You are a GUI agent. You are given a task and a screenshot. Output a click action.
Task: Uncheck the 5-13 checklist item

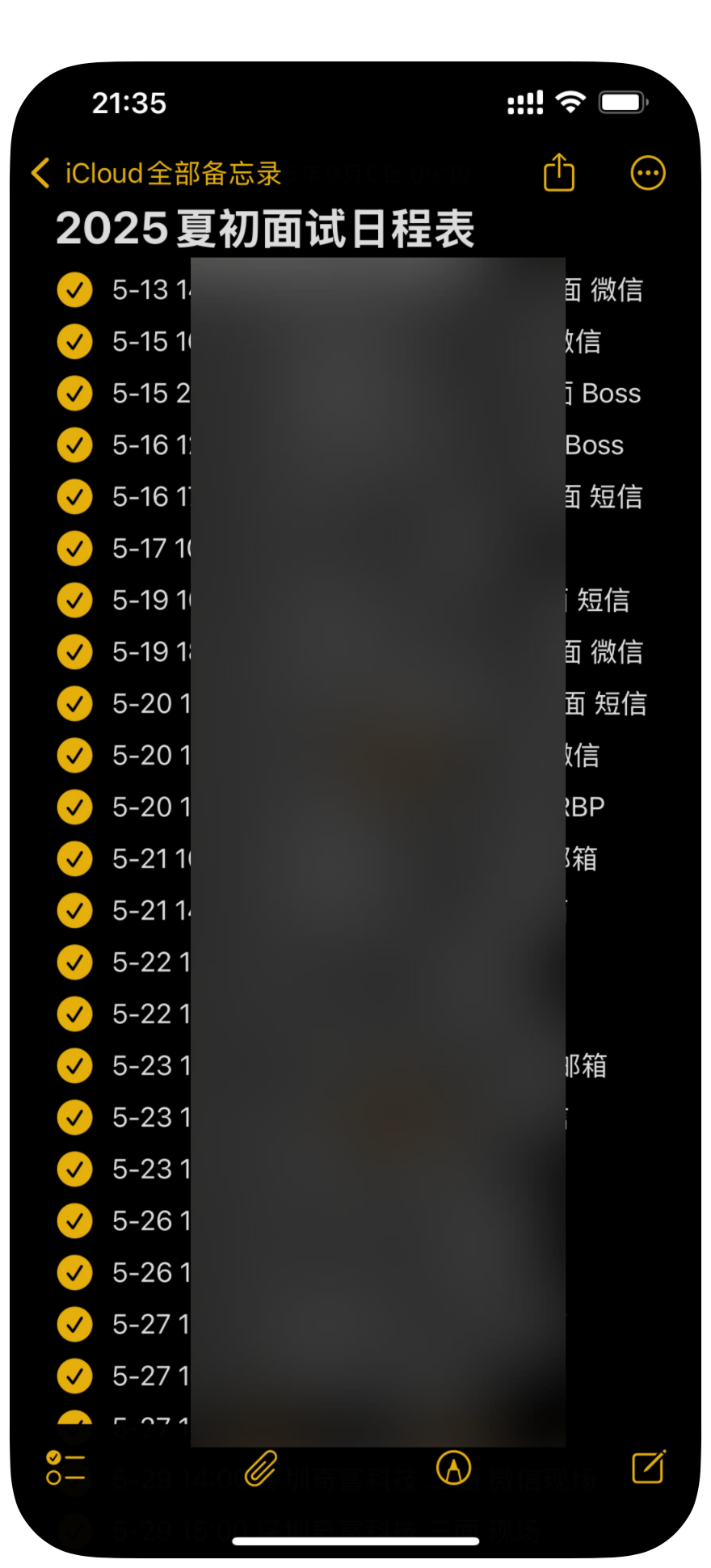click(74, 290)
